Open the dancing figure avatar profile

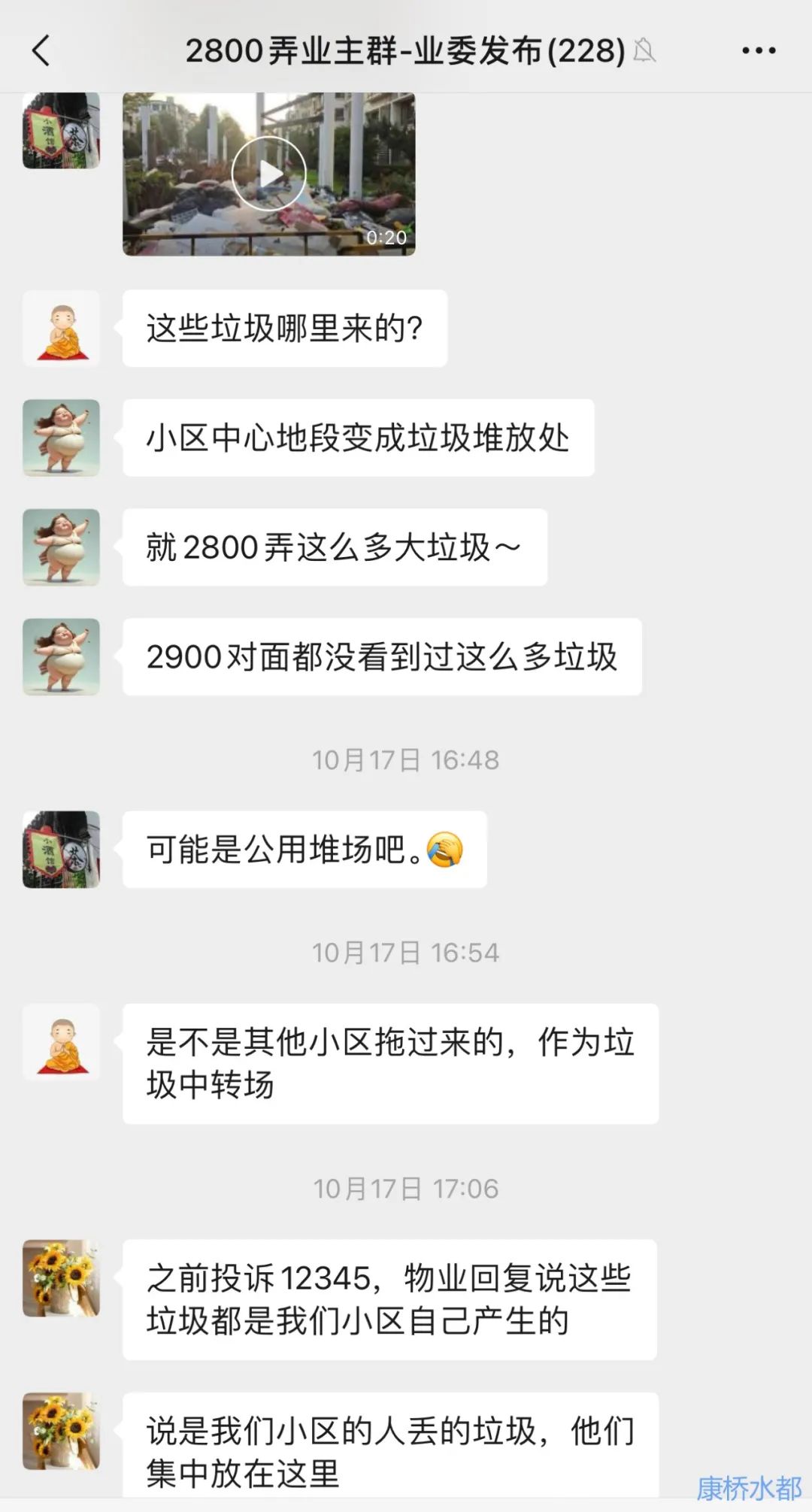[61, 439]
